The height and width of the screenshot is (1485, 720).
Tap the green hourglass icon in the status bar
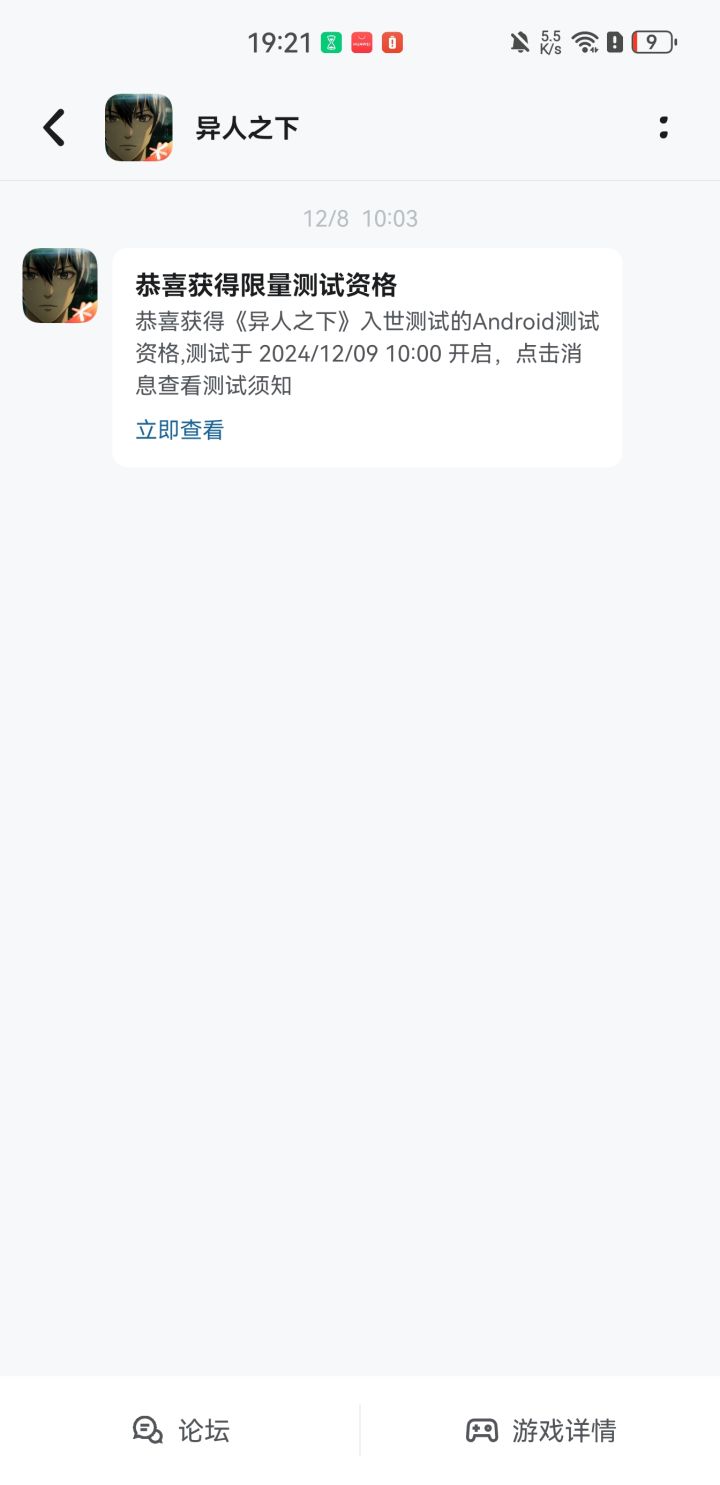[x=331, y=42]
